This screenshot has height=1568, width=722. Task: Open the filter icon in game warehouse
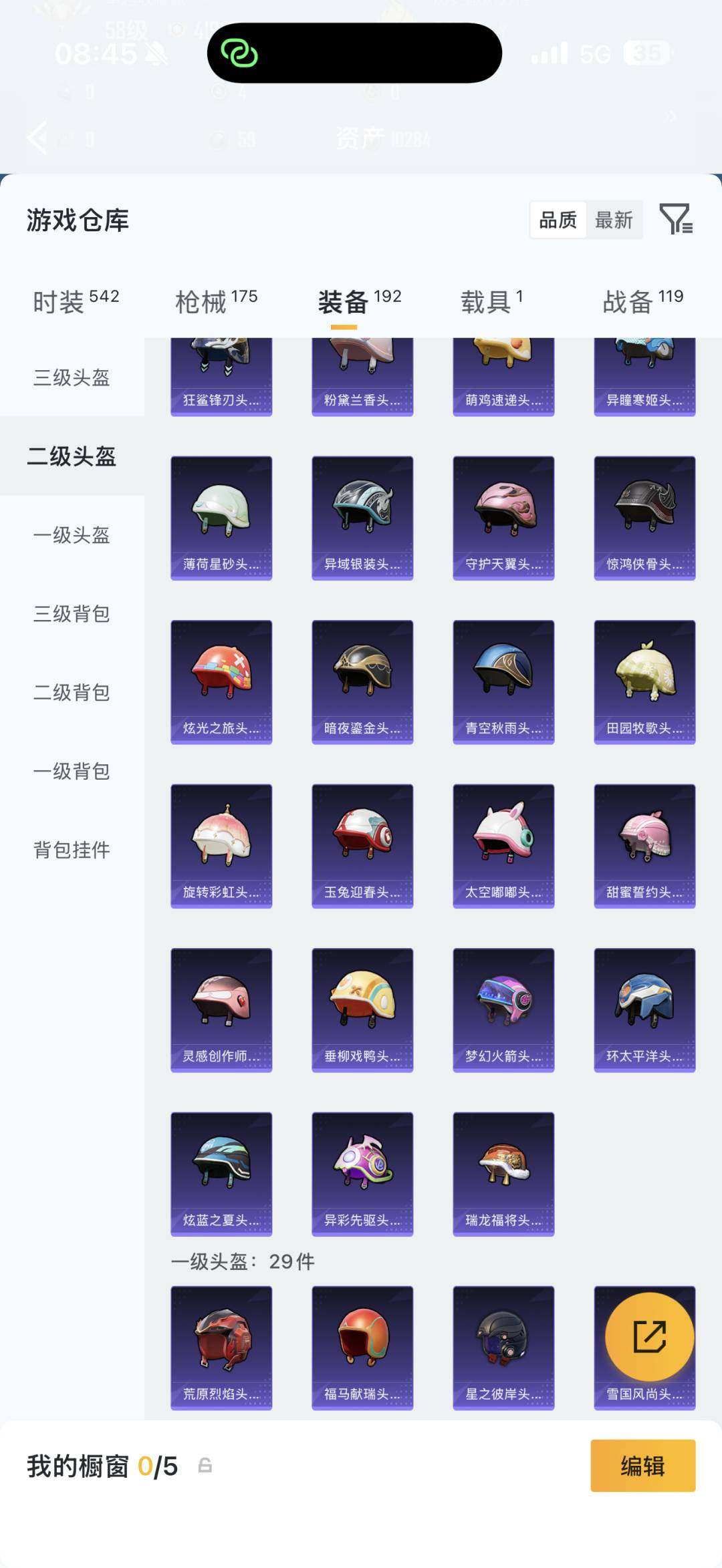tap(675, 219)
